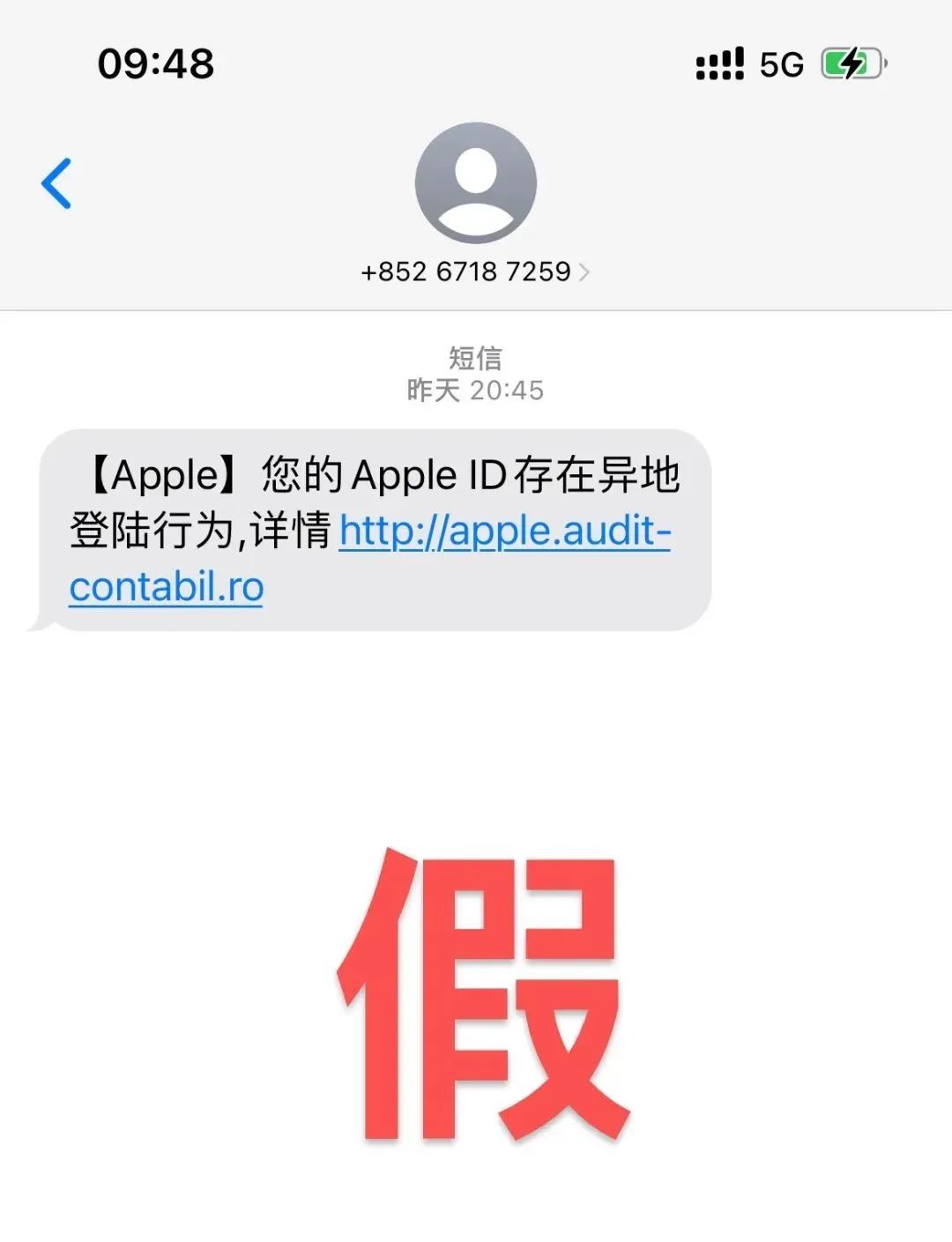Viewport: 952px width, 1242px height.
Task: Open contact details for +852 6718 7259
Action: (467, 271)
